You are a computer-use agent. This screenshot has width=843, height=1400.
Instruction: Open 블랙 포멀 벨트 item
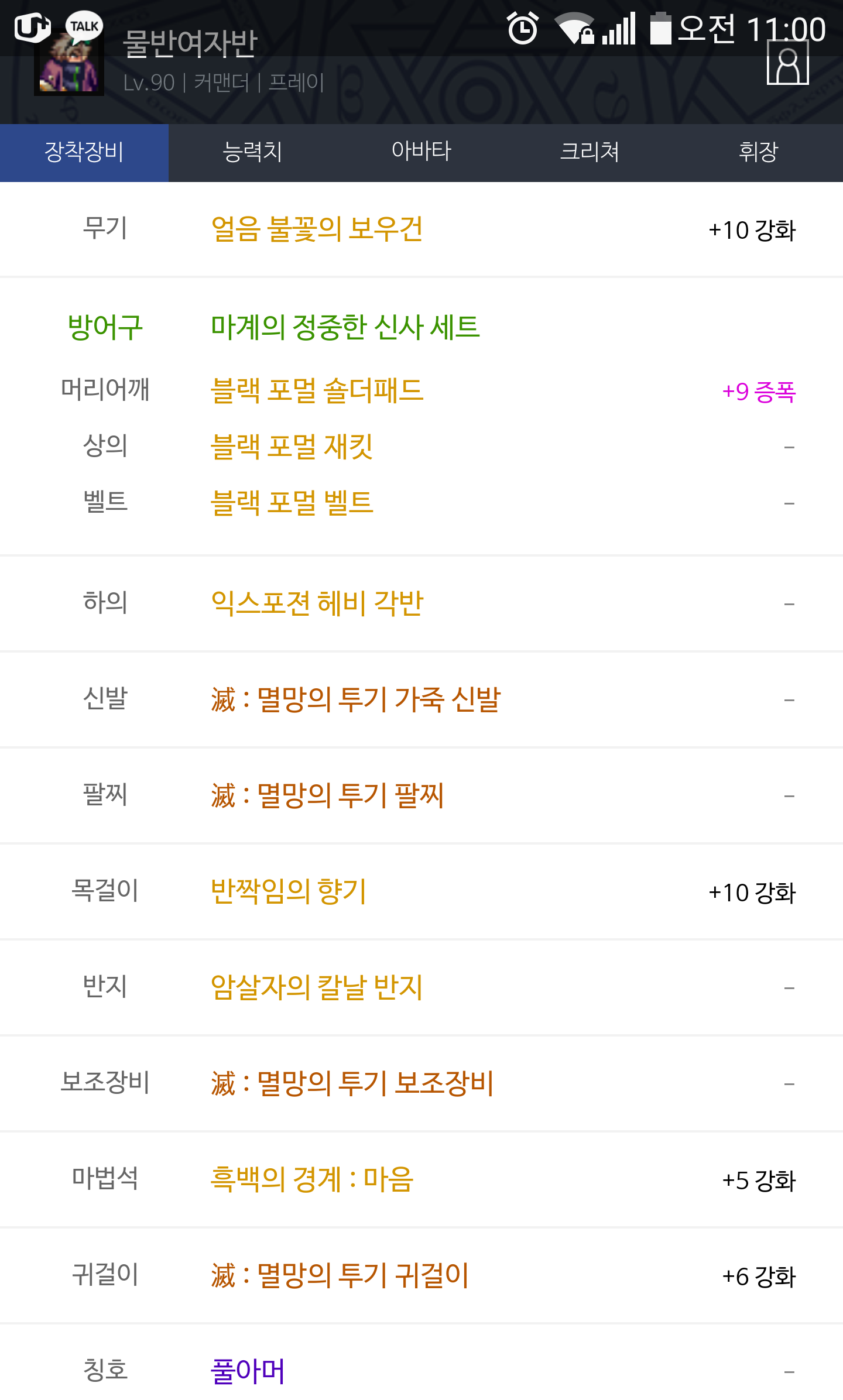tap(292, 503)
